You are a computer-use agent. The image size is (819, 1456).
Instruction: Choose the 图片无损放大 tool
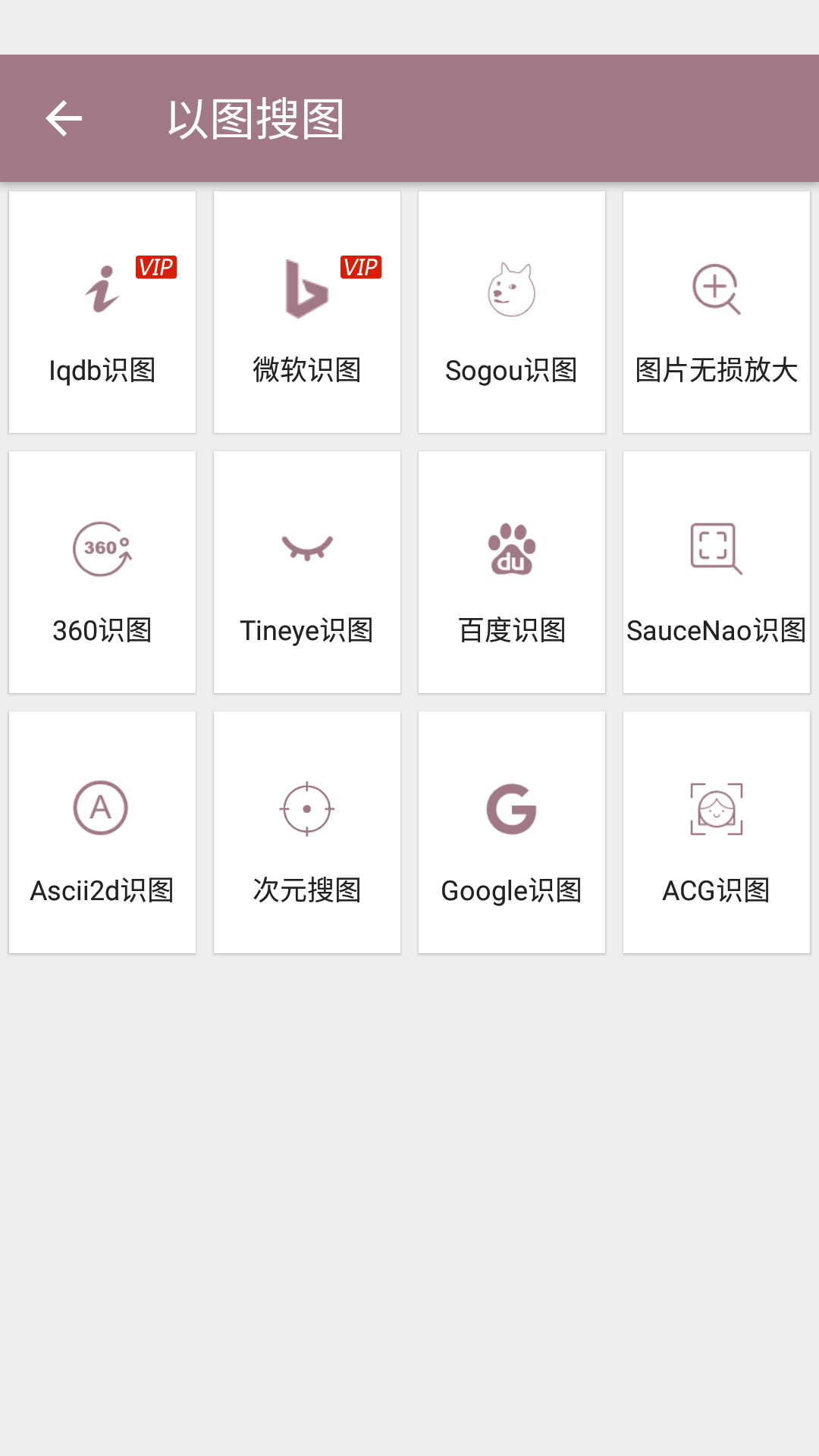pyautogui.click(x=717, y=312)
